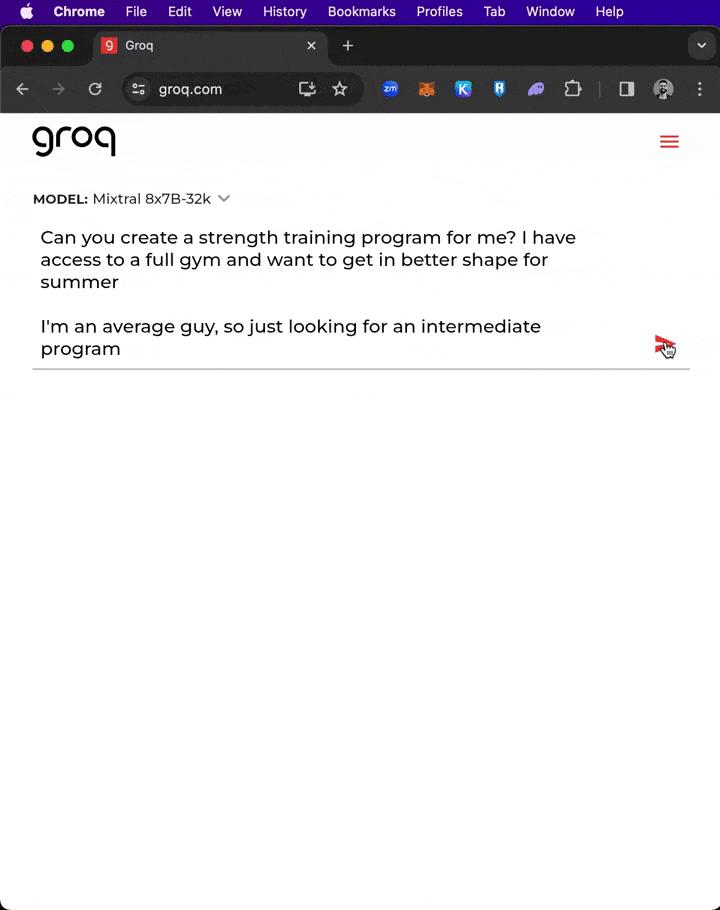Expand the Mixtral 8x7B-32k model dropdown
The image size is (720, 910).
[224, 199]
